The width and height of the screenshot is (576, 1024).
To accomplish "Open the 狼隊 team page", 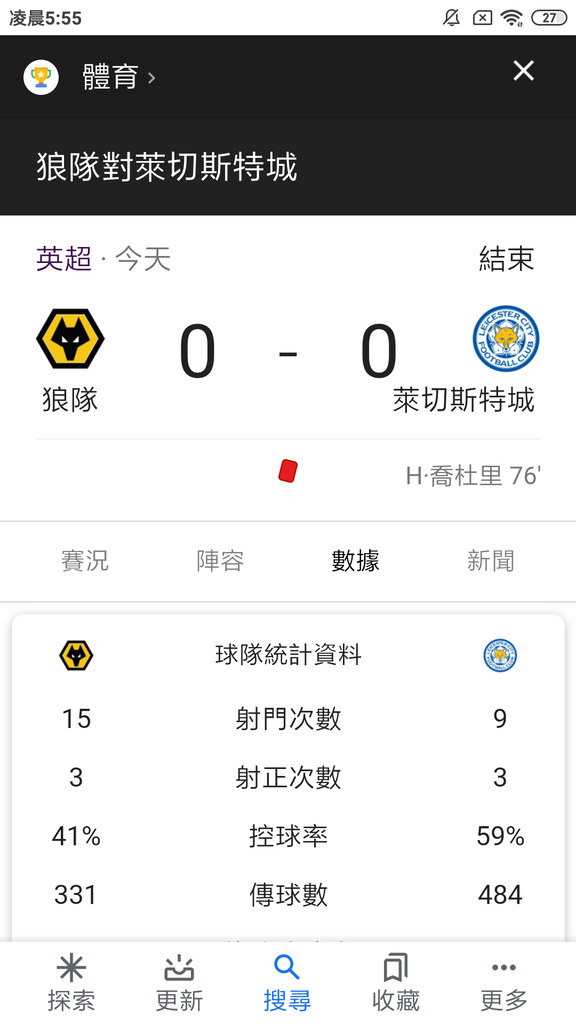I will 70,360.
